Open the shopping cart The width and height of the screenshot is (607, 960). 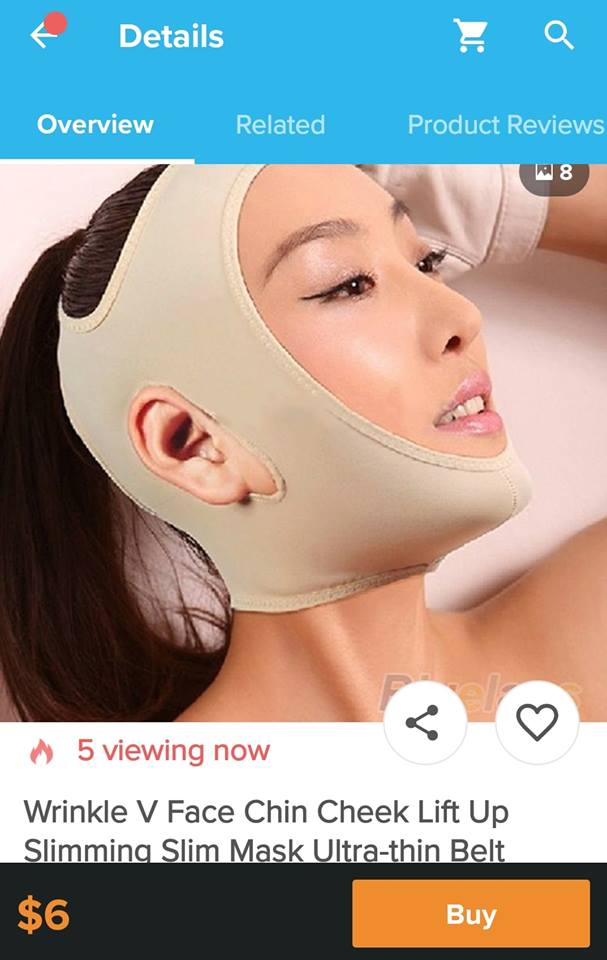click(x=470, y=37)
